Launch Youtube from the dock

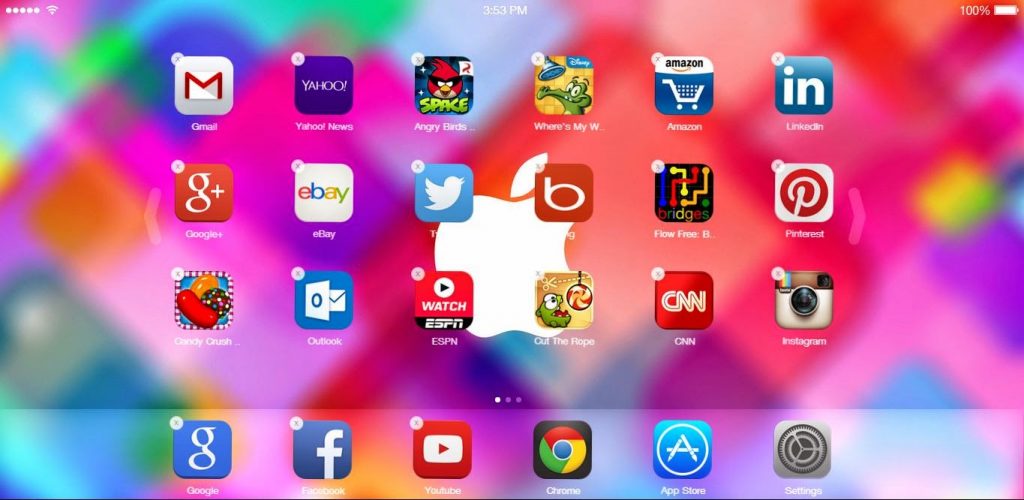coord(442,450)
